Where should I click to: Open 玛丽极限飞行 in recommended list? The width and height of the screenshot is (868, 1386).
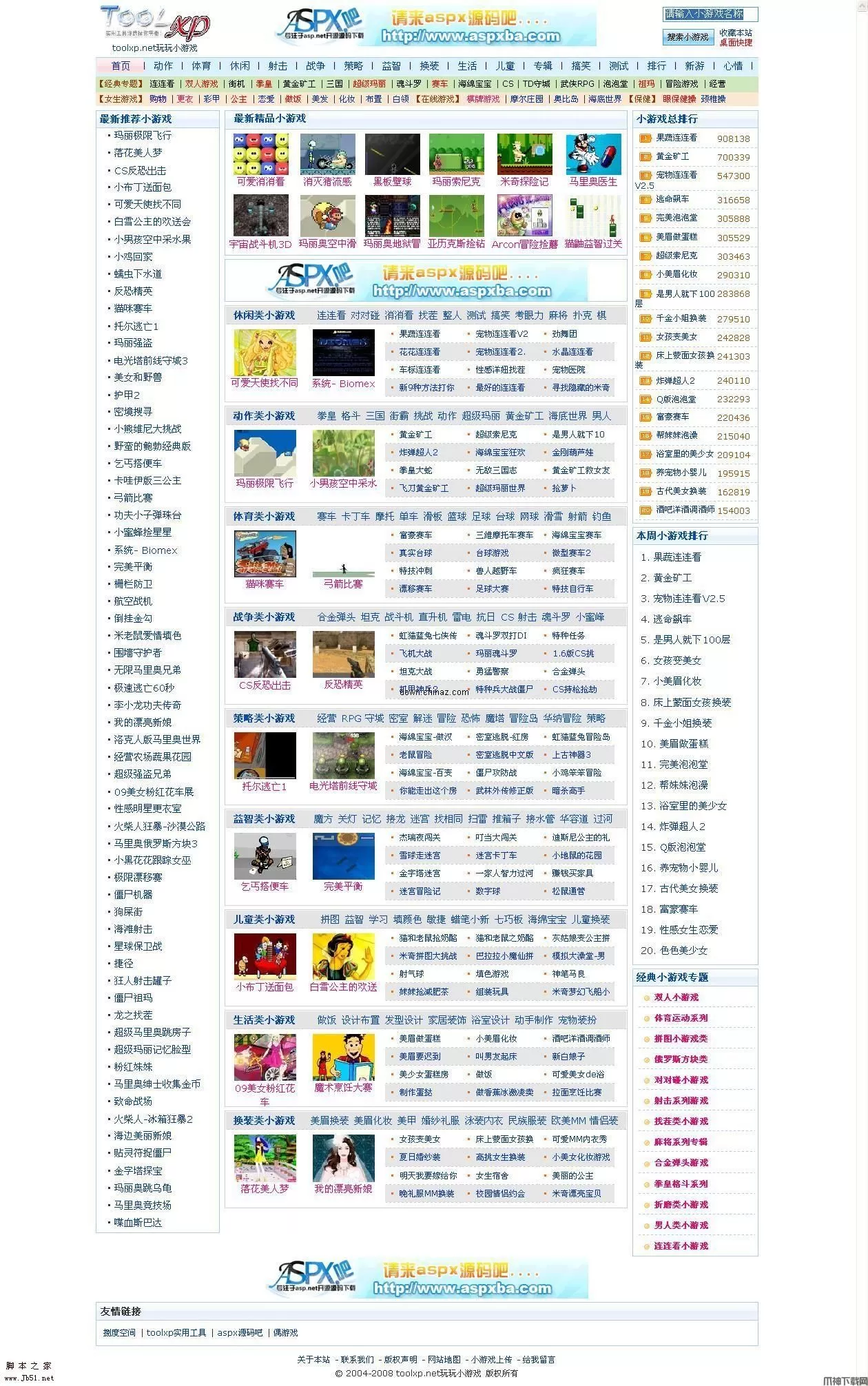(143, 136)
